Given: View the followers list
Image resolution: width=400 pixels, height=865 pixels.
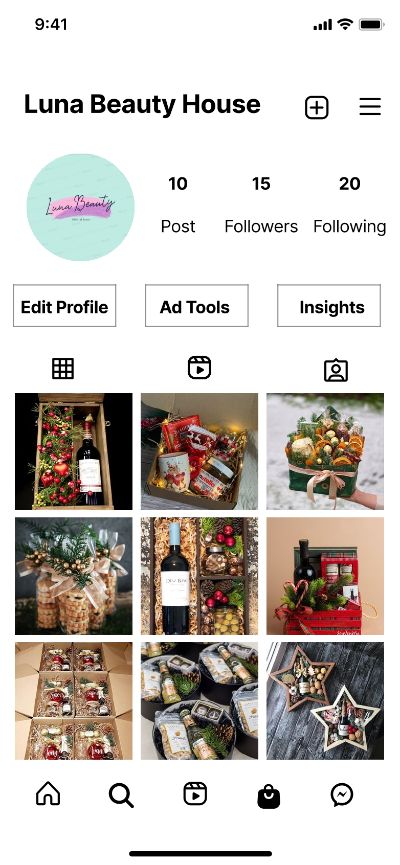Looking at the screenshot, I should (261, 205).
